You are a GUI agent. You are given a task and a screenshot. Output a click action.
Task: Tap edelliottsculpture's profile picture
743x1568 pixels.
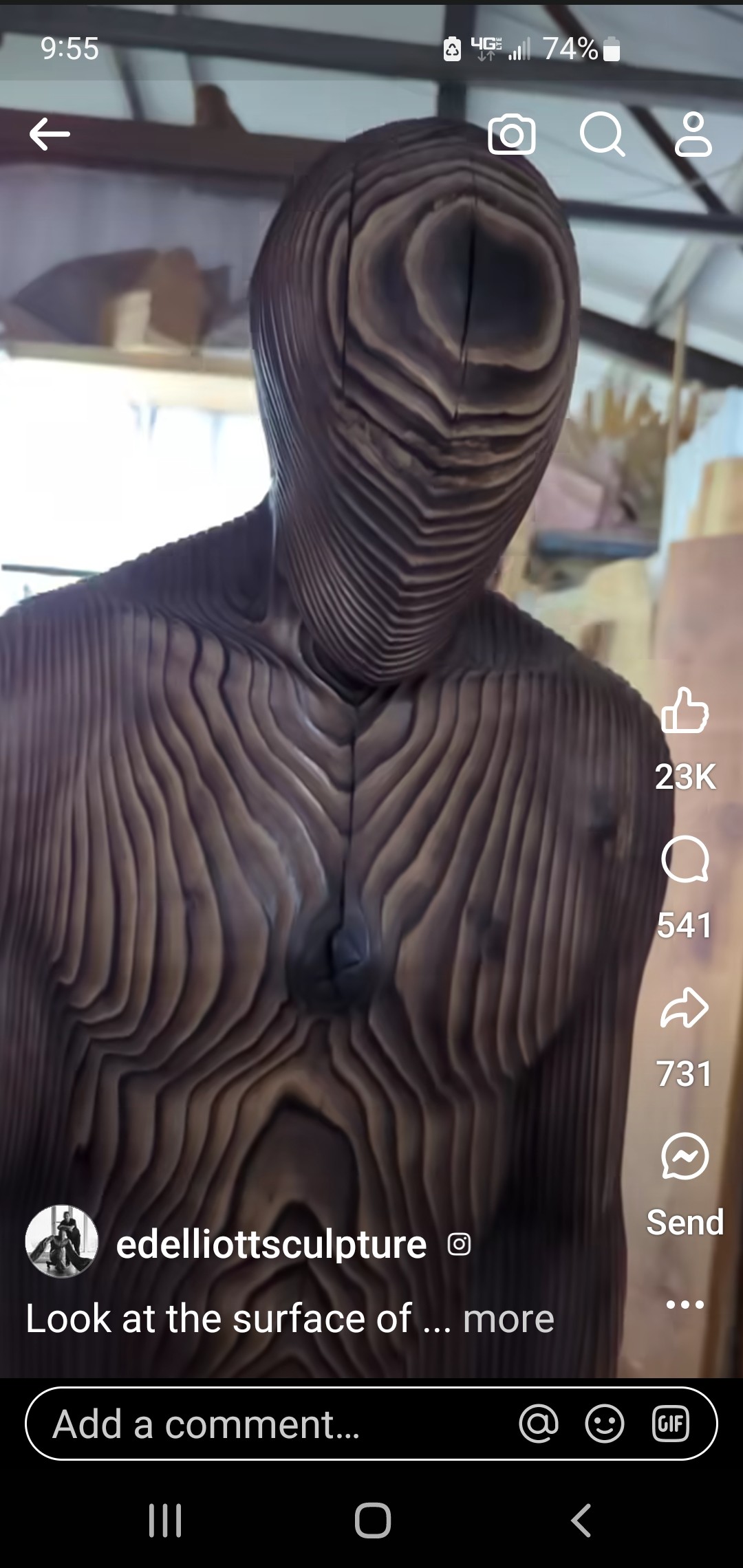(x=62, y=1241)
